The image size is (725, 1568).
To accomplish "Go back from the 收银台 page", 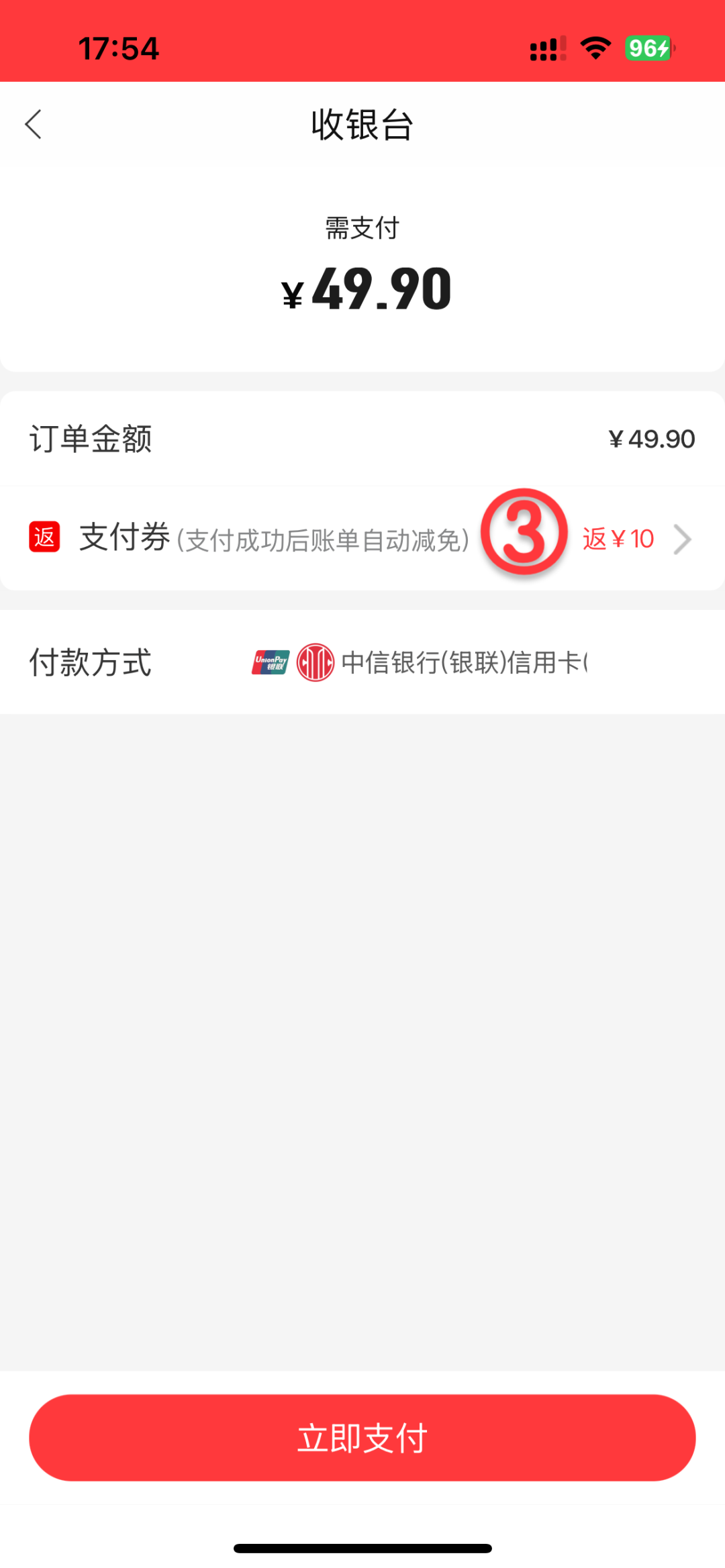I will pos(34,125).
